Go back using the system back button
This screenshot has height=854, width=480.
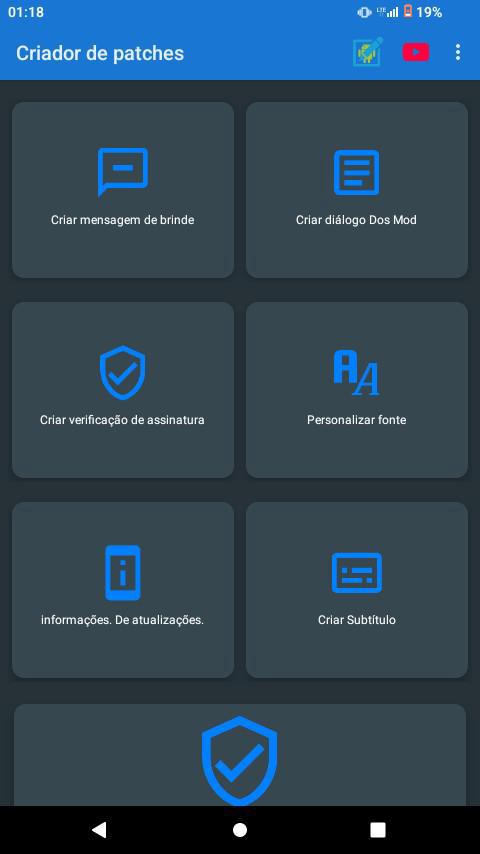[99, 829]
